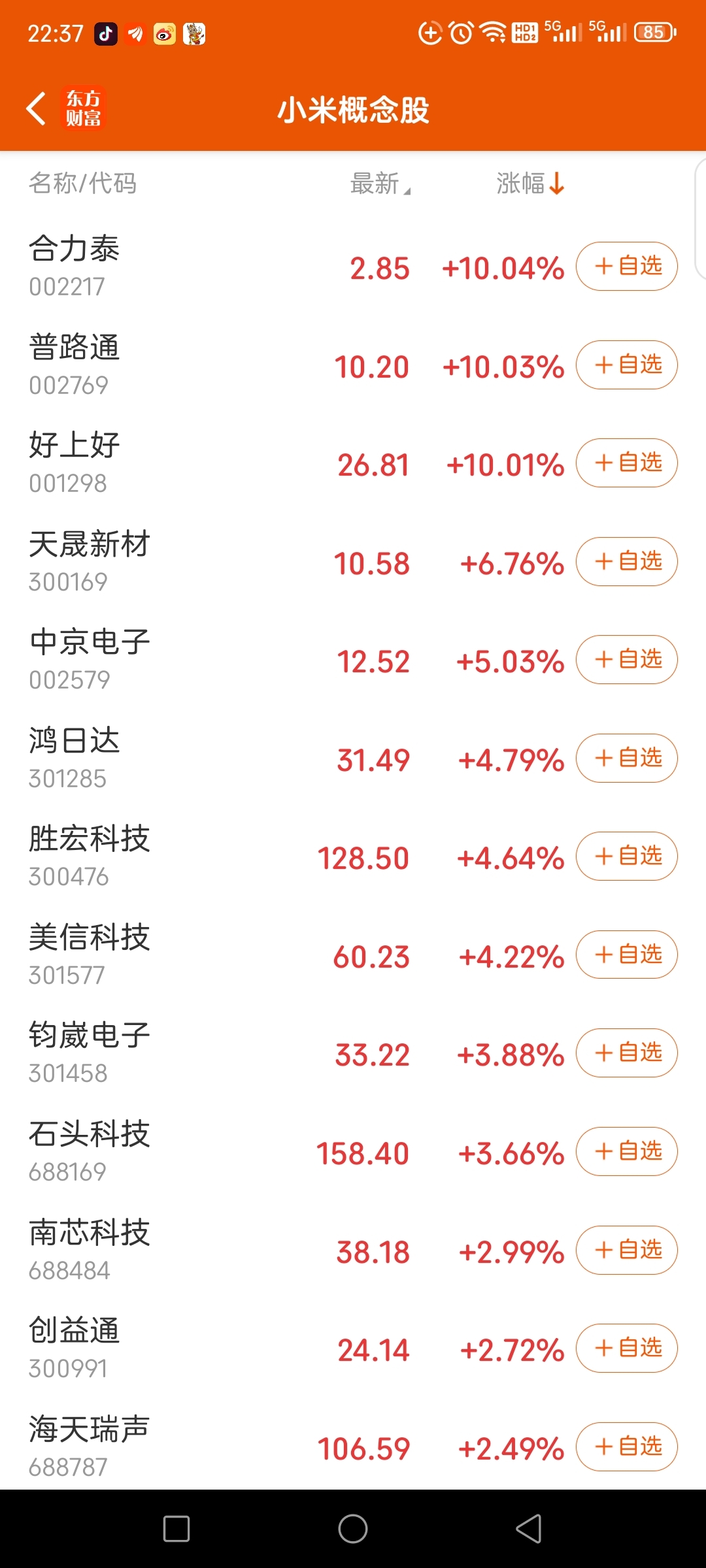Add 美信科技 to 自选 watchlist

[626, 955]
